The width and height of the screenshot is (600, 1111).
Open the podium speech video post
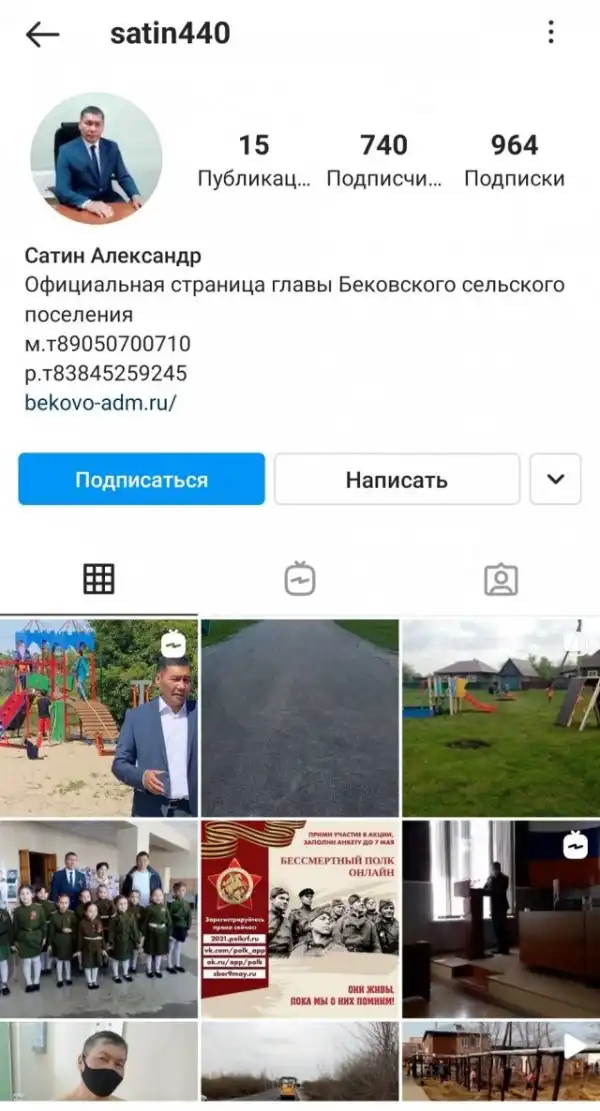coord(501,918)
